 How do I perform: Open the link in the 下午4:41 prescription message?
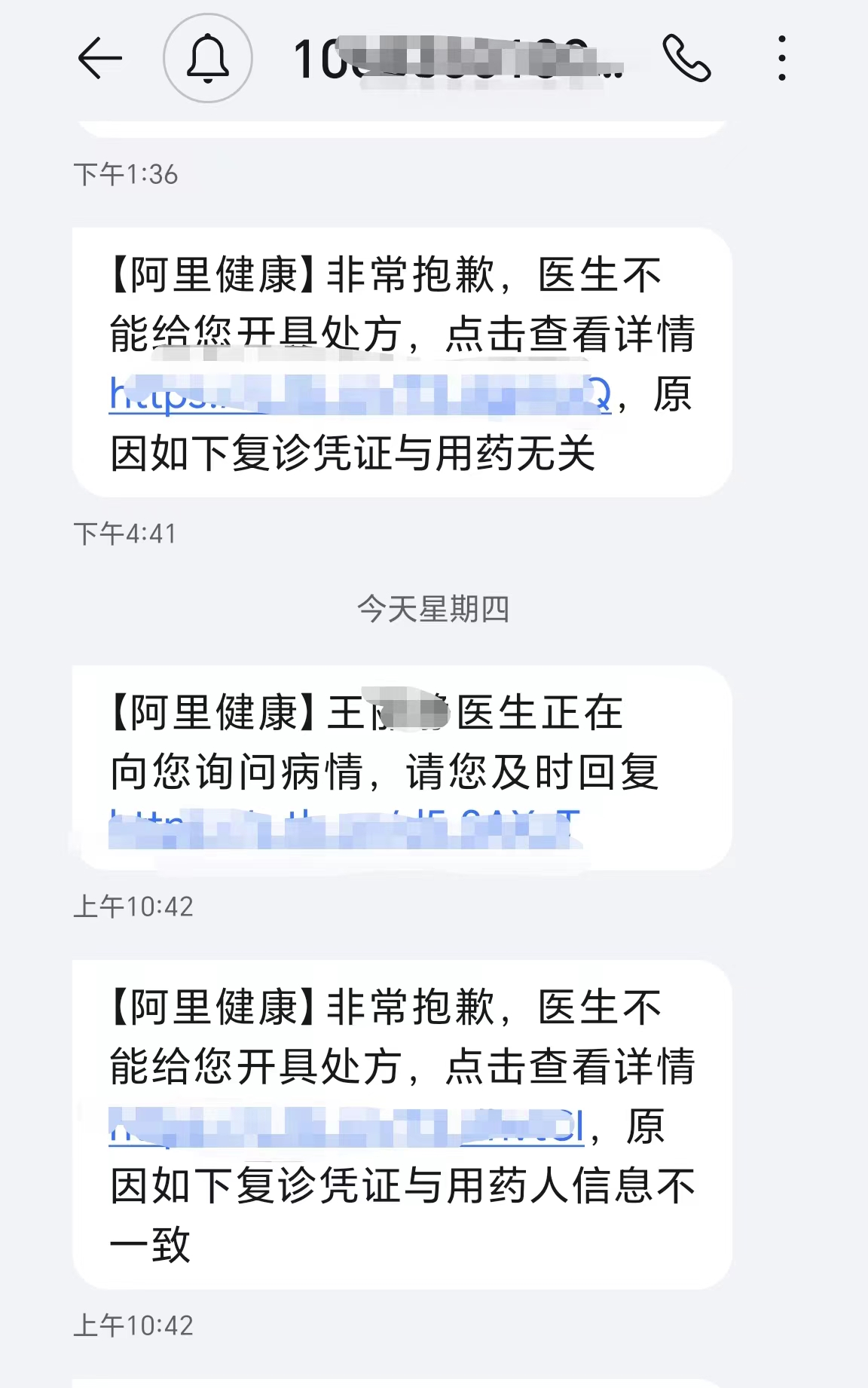click(359, 394)
